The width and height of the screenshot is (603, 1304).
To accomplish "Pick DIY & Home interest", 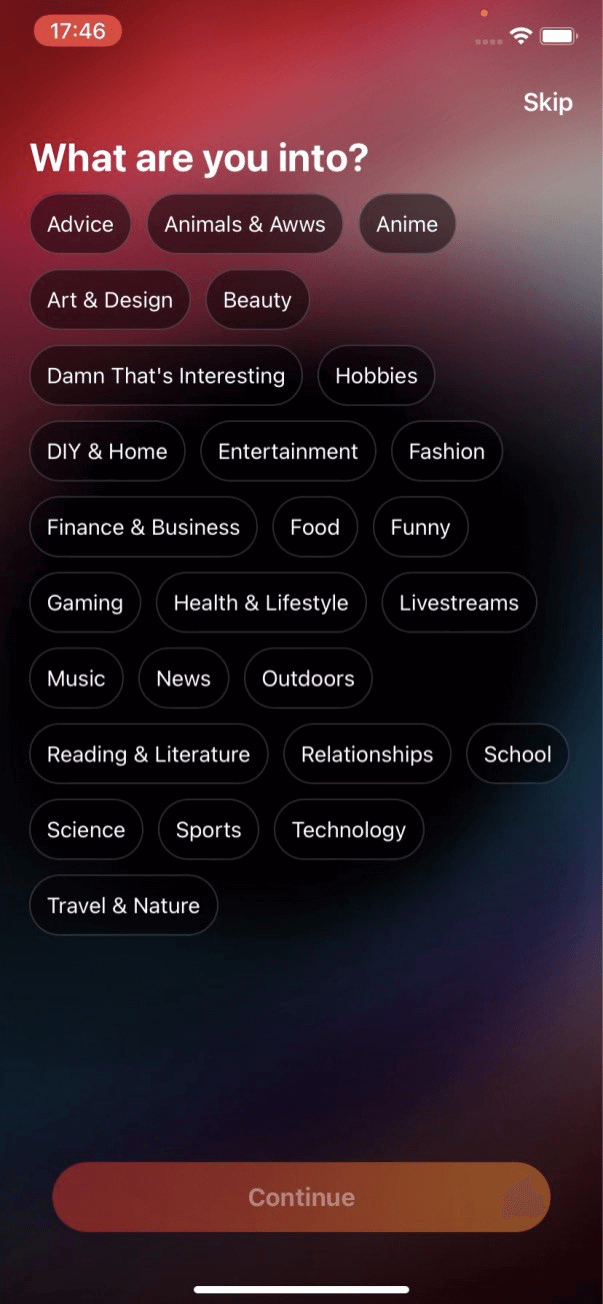I will [107, 451].
